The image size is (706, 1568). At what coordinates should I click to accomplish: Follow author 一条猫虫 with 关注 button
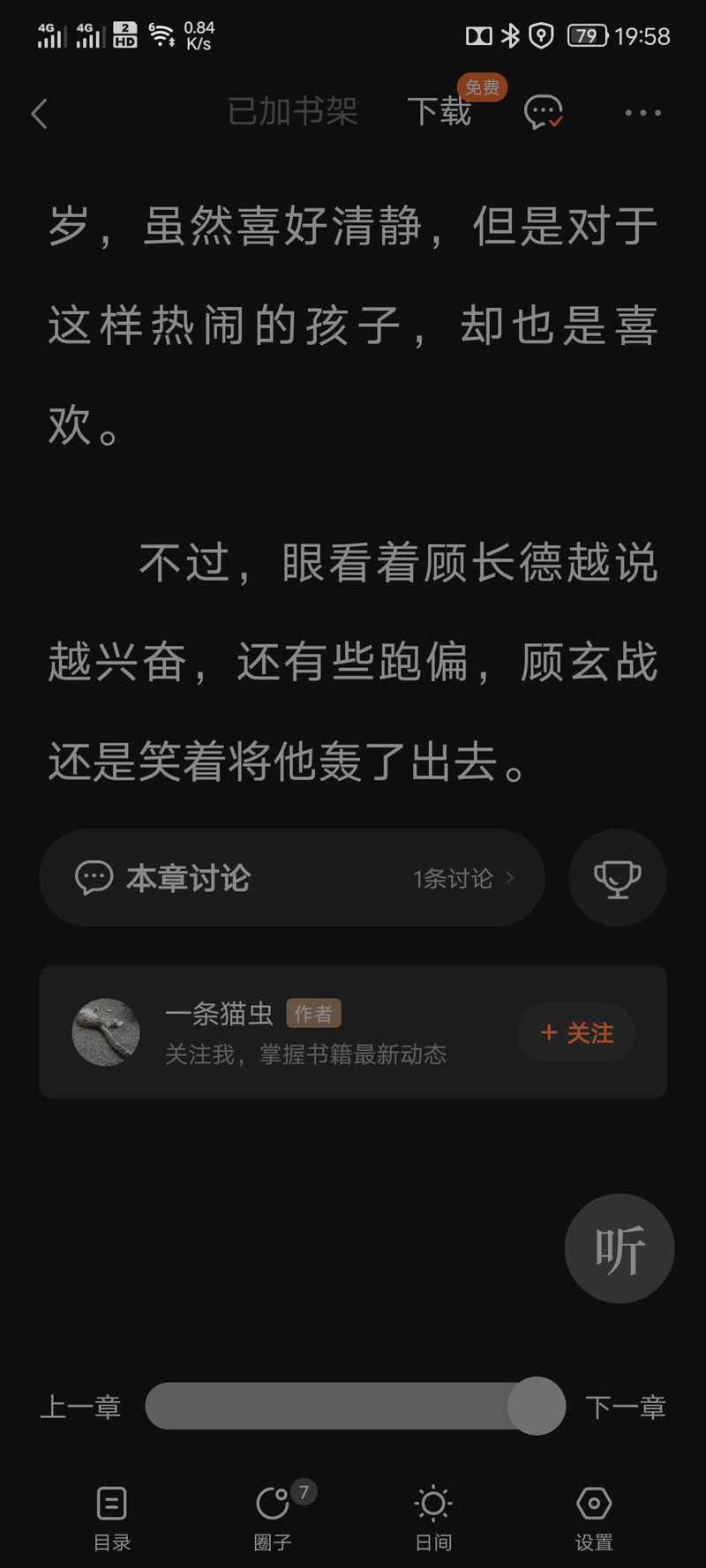point(576,1032)
